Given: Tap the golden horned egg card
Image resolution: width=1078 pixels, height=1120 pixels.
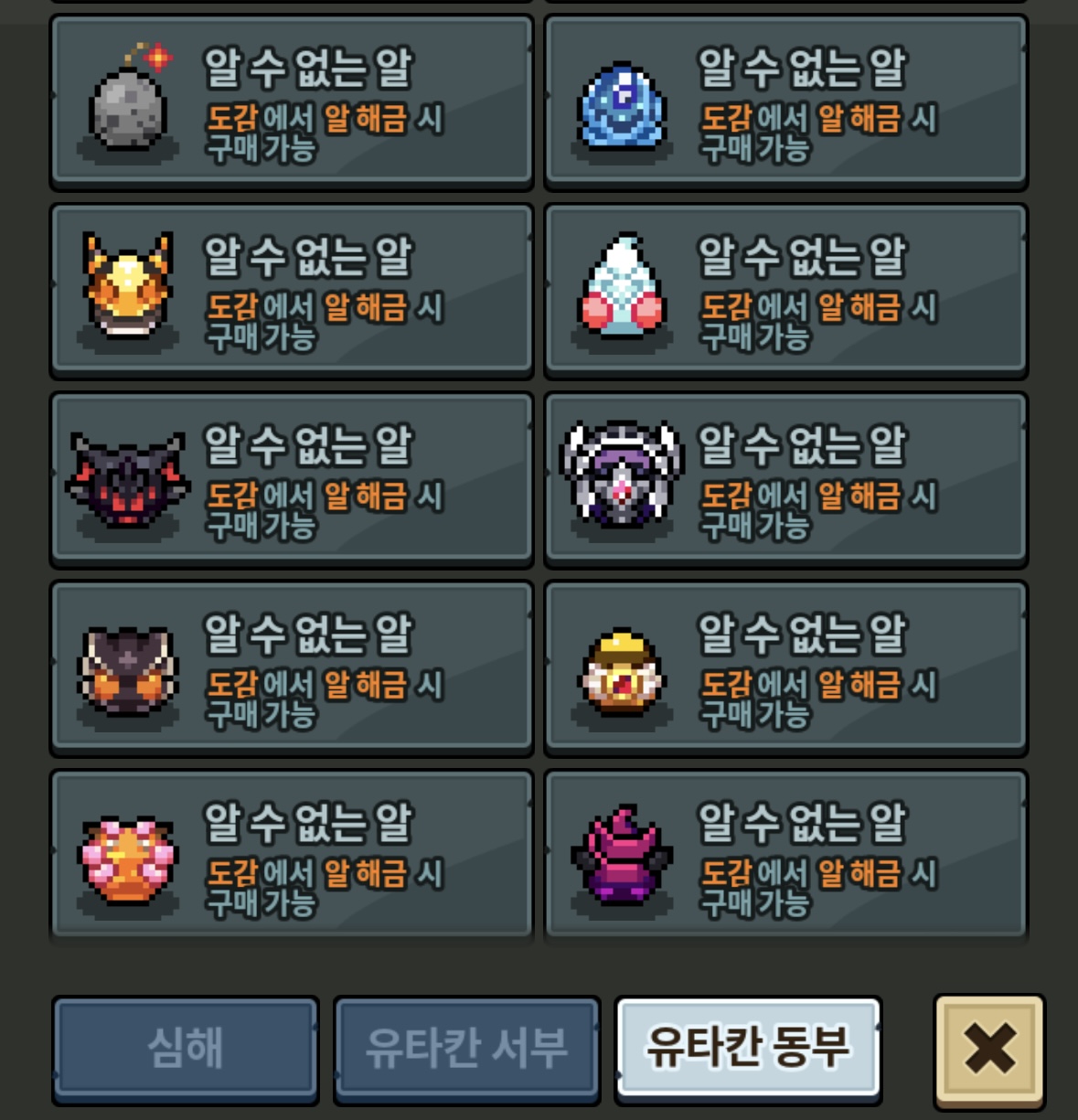Looking at the screenshot, I should tap(292, 291).
